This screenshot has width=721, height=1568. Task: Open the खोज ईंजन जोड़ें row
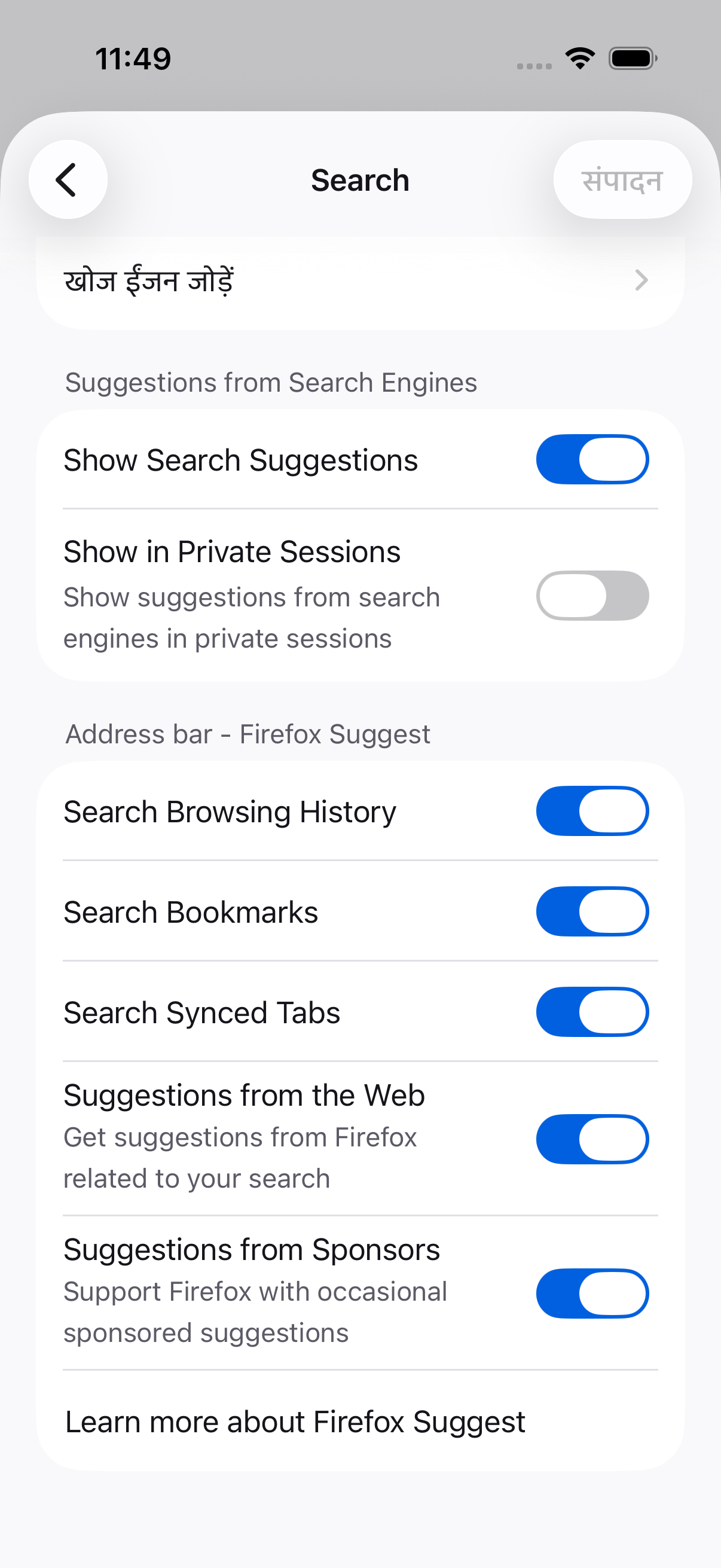360,280
